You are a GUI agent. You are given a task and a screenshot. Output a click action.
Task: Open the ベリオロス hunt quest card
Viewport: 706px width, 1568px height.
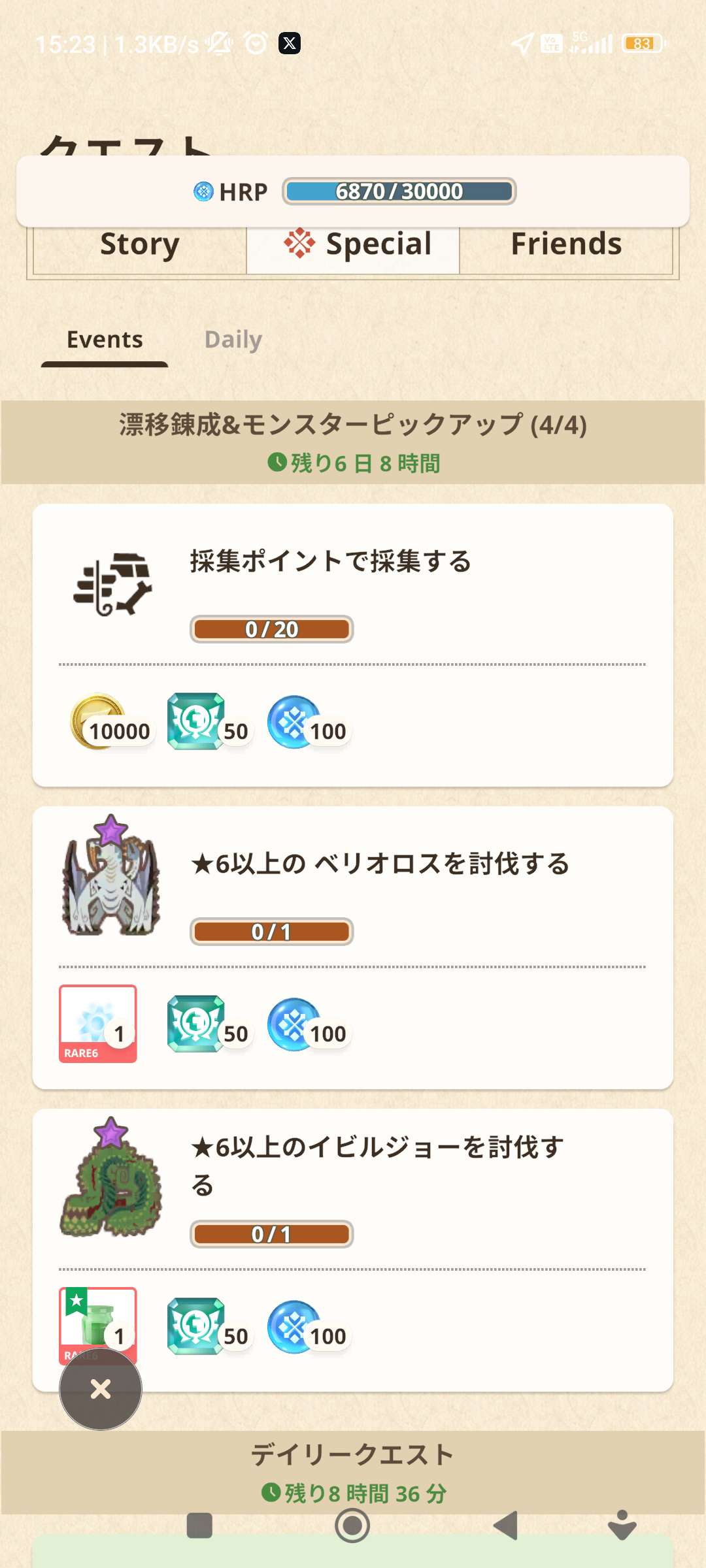coord(353,948)
